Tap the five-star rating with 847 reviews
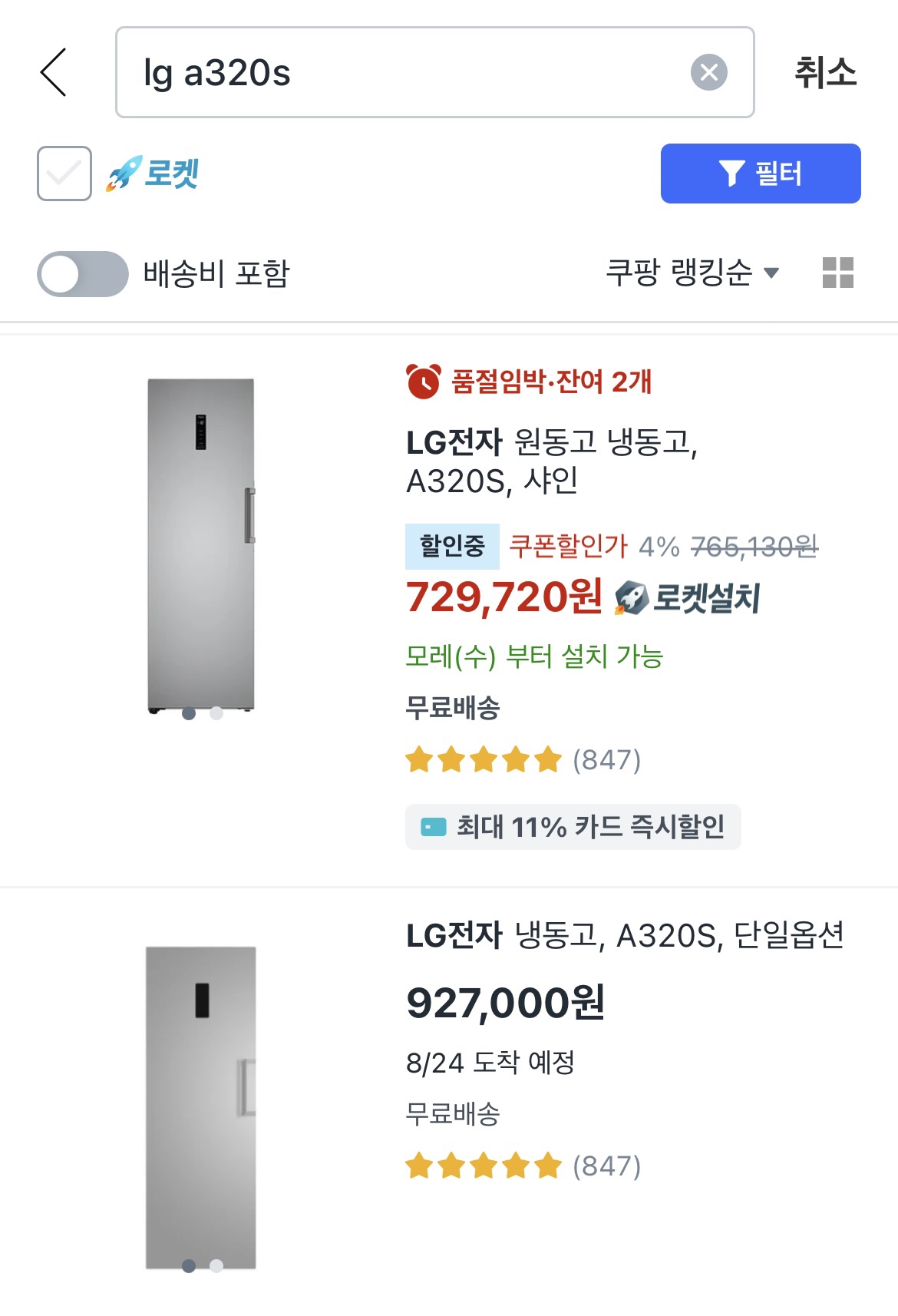Image resolution: width=898 pixels, height=1316 pixels. tap(522, 759)
